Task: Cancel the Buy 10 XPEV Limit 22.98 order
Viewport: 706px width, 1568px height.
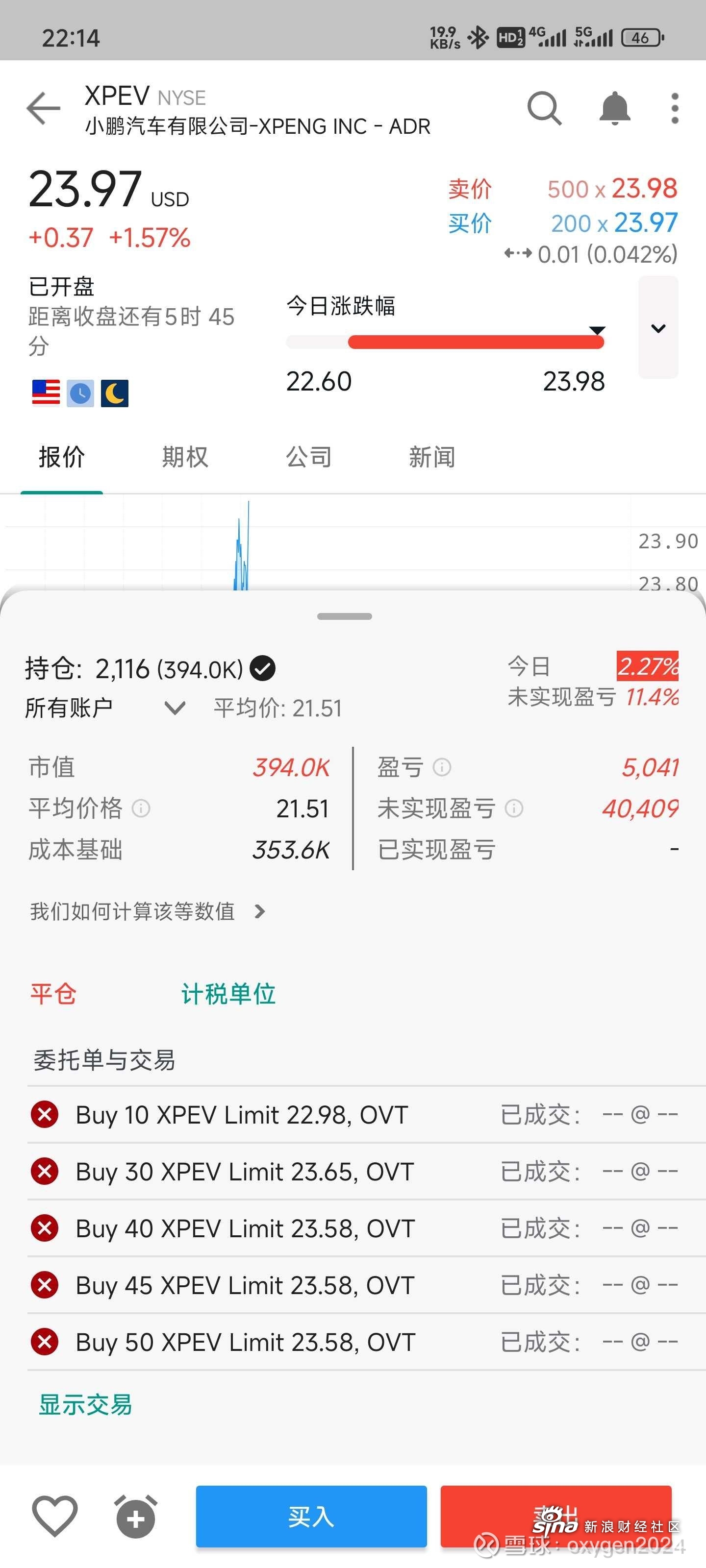Action: pyautogui.click(x=45, y=1115)
